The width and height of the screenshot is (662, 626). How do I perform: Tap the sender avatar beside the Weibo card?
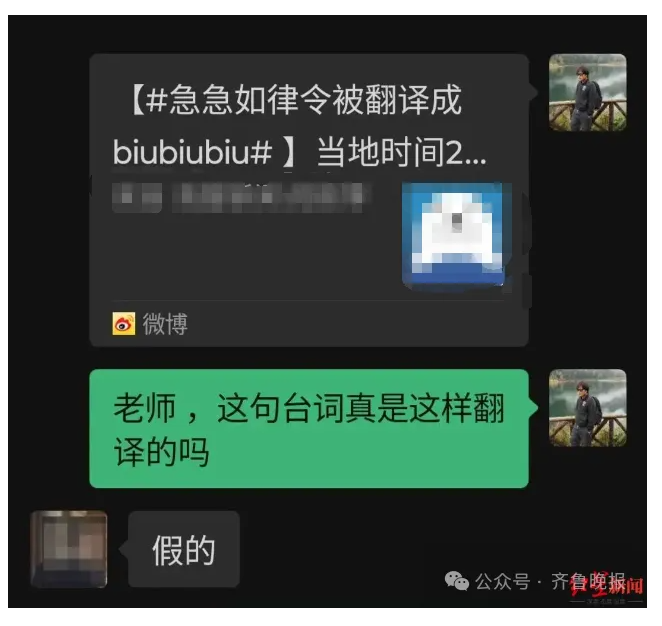[588, 93]
